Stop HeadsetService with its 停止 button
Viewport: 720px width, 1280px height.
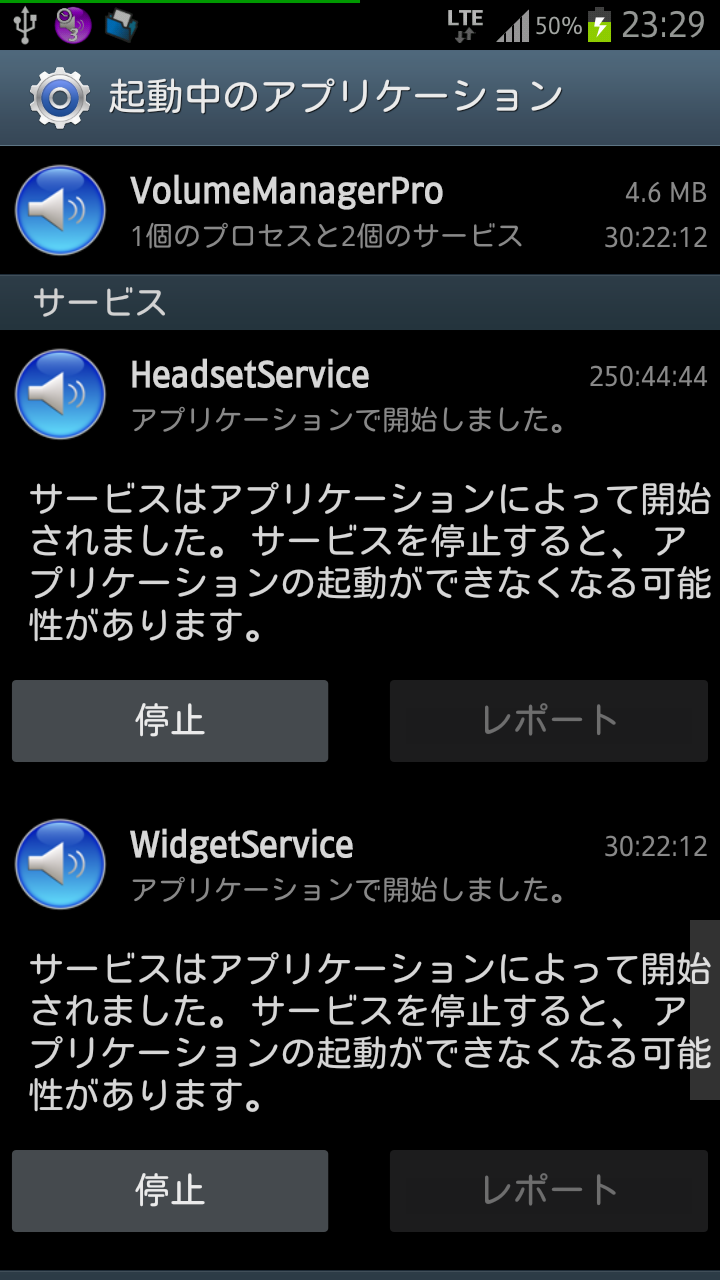click(x=170, y=721)
